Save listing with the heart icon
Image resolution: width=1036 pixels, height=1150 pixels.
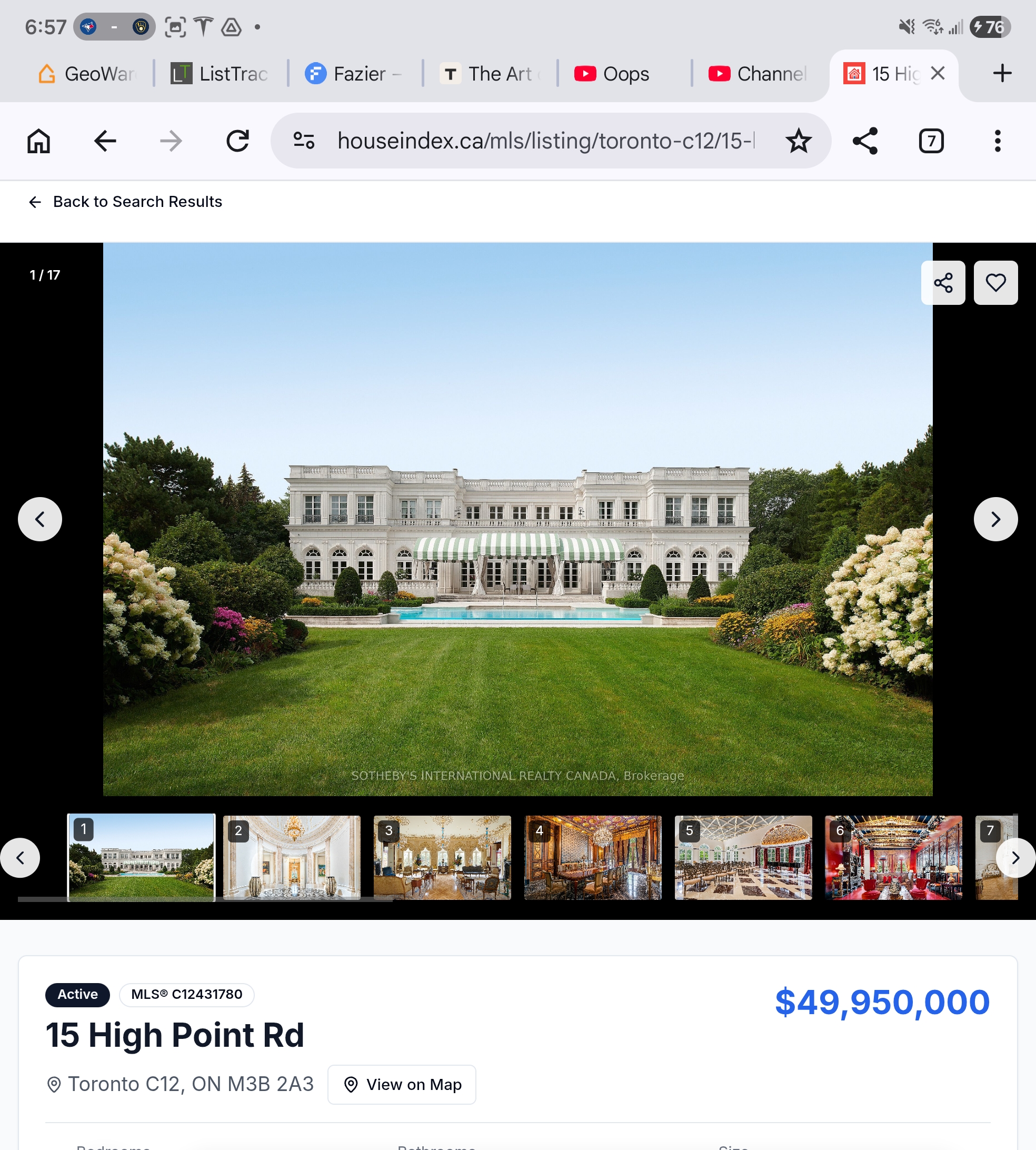coord(995,283)
